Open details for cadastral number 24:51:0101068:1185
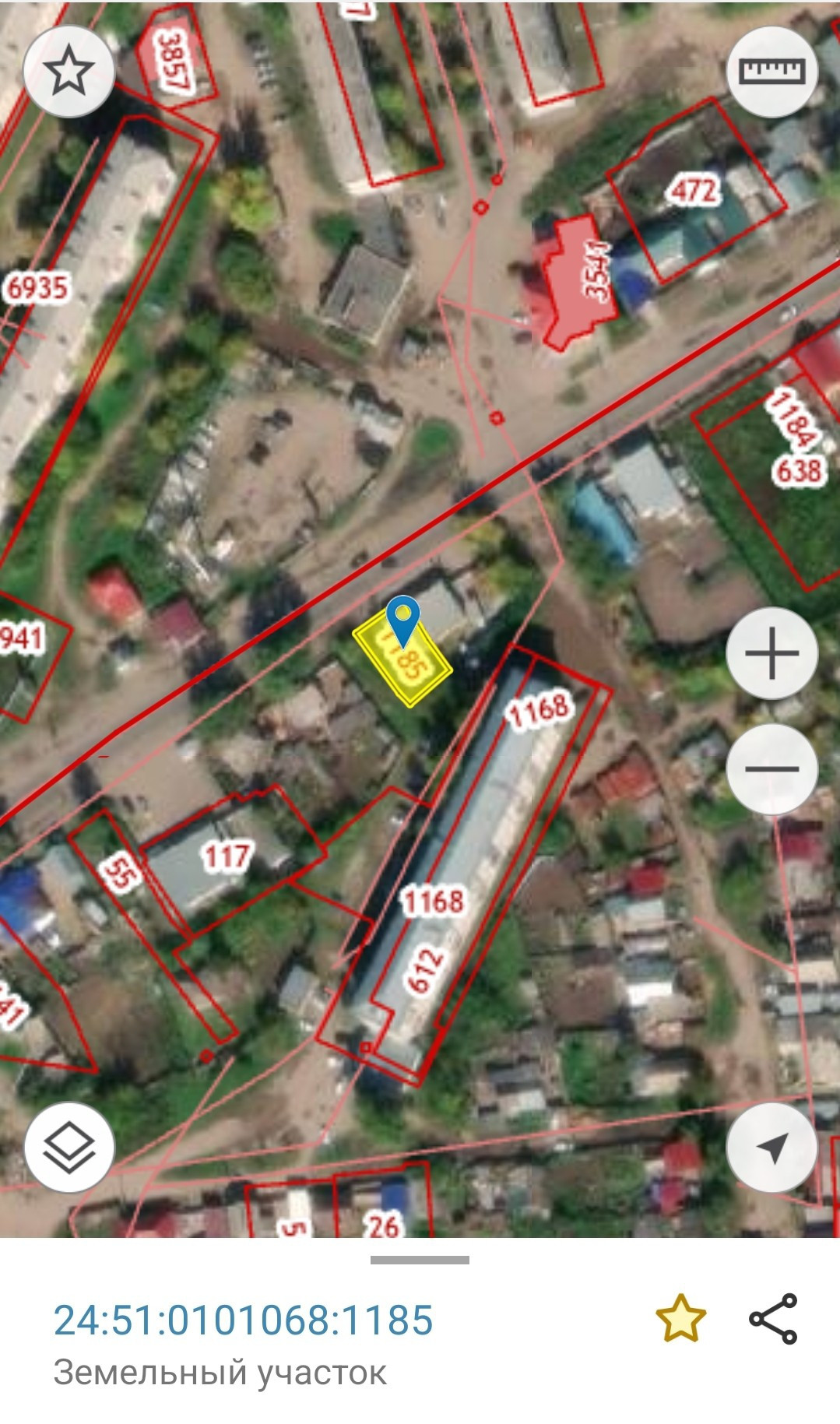The image size is (840, 1424). (x=243, y=1320)
